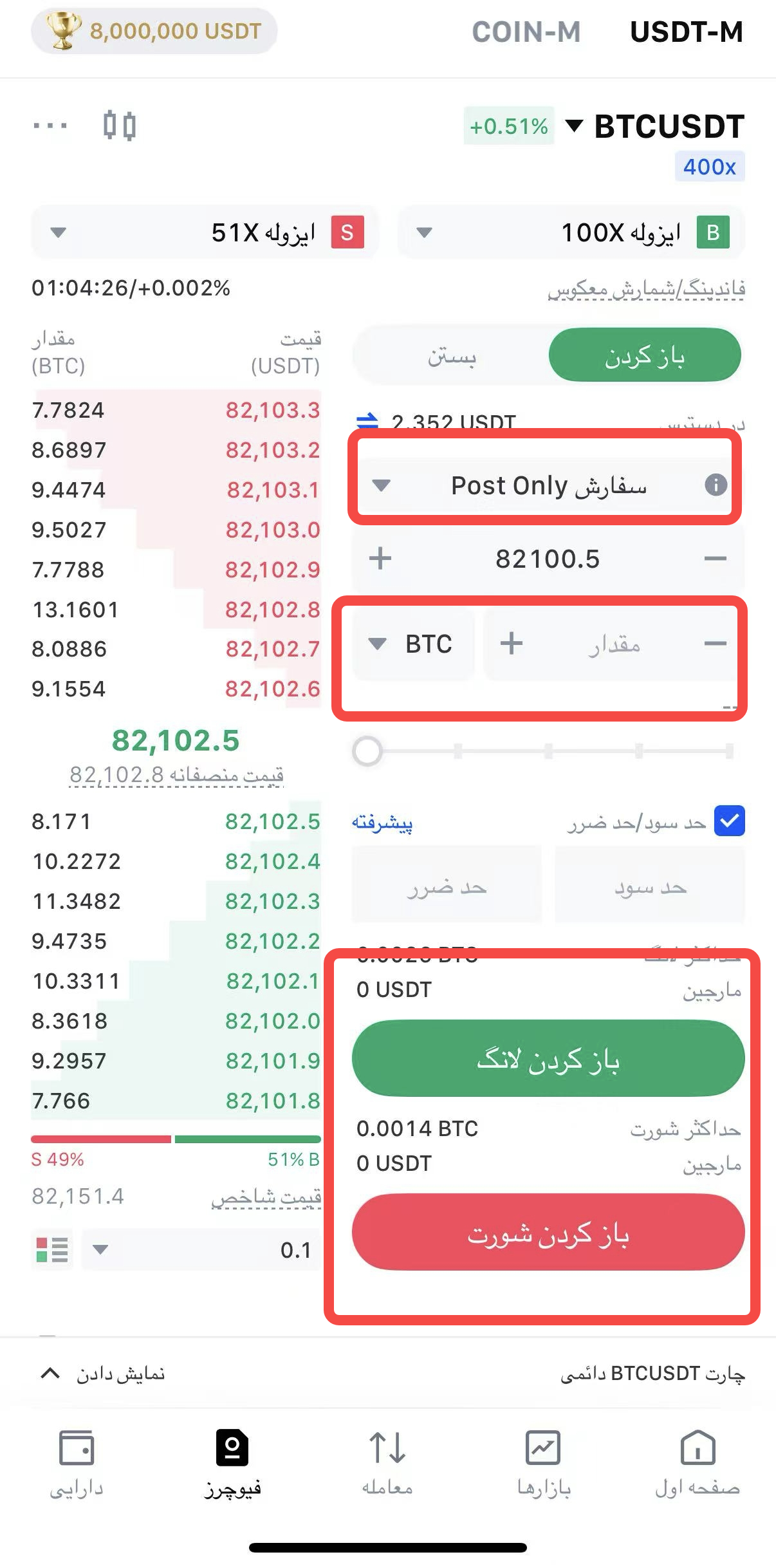Tap the red باز کردن شورت button

tap(548, 1233)
